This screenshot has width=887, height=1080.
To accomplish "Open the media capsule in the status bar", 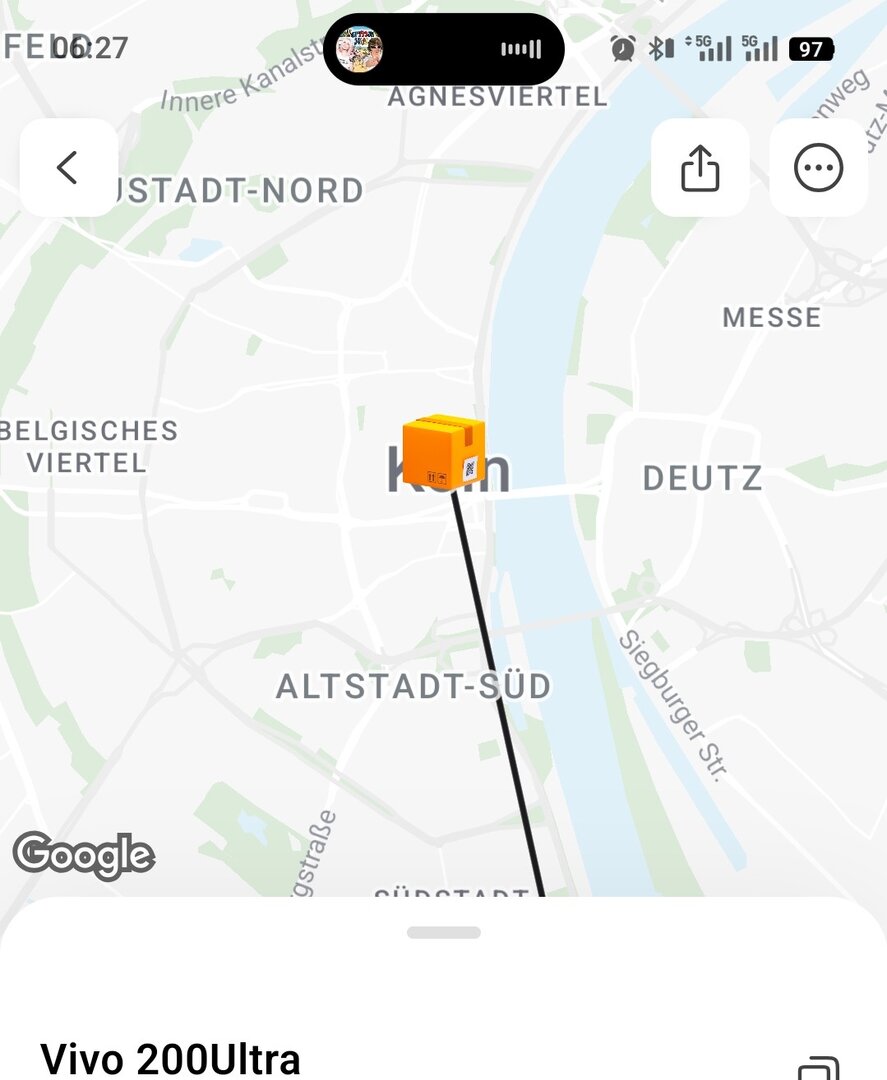I will (443, 49).
